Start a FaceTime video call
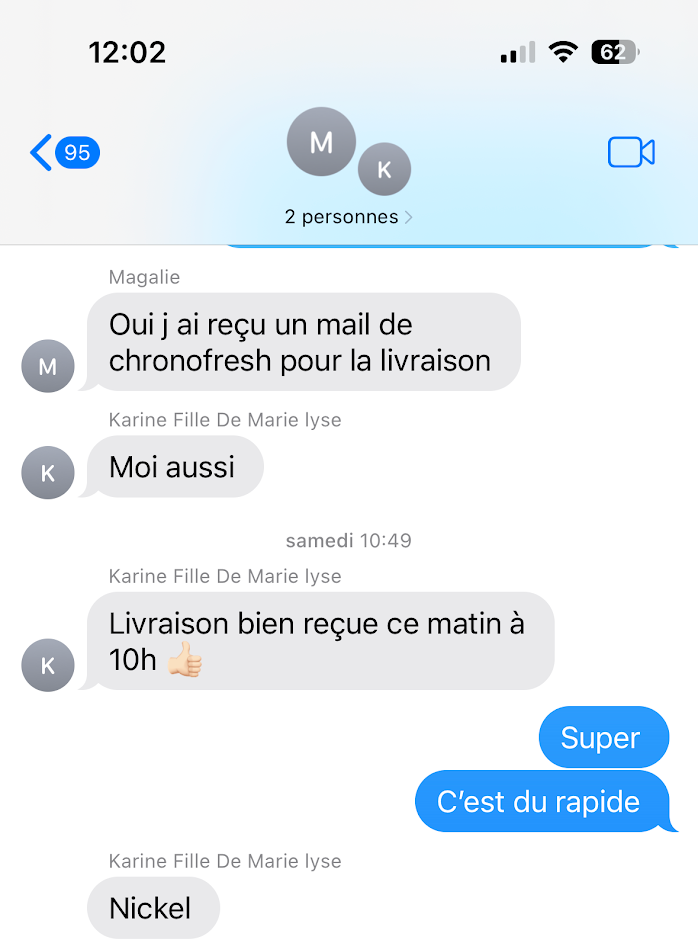This screenshot has width=698, height=939. point(631,152)
